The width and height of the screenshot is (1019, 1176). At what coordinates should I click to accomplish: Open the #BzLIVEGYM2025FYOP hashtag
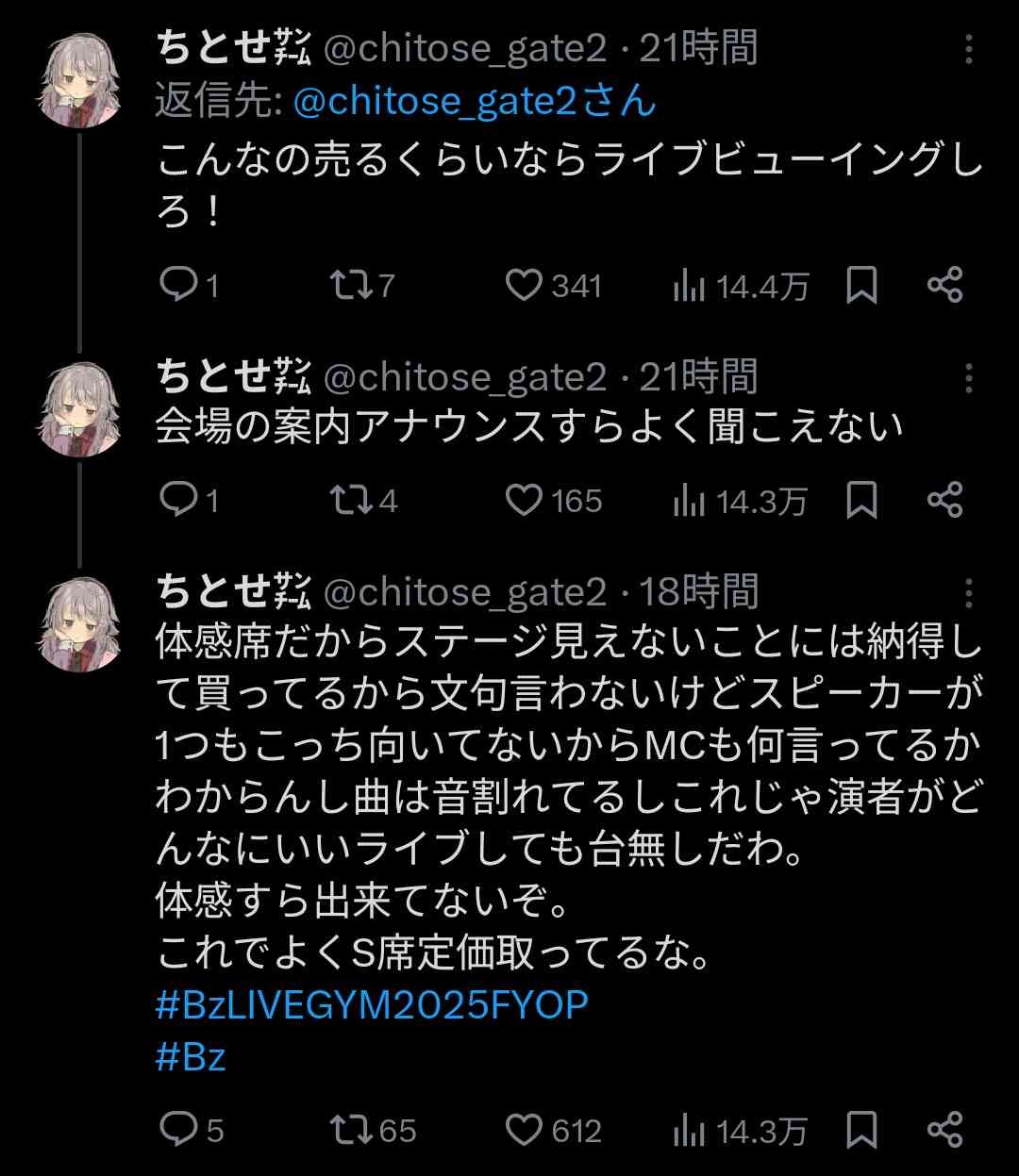[x=372, y=1005]
